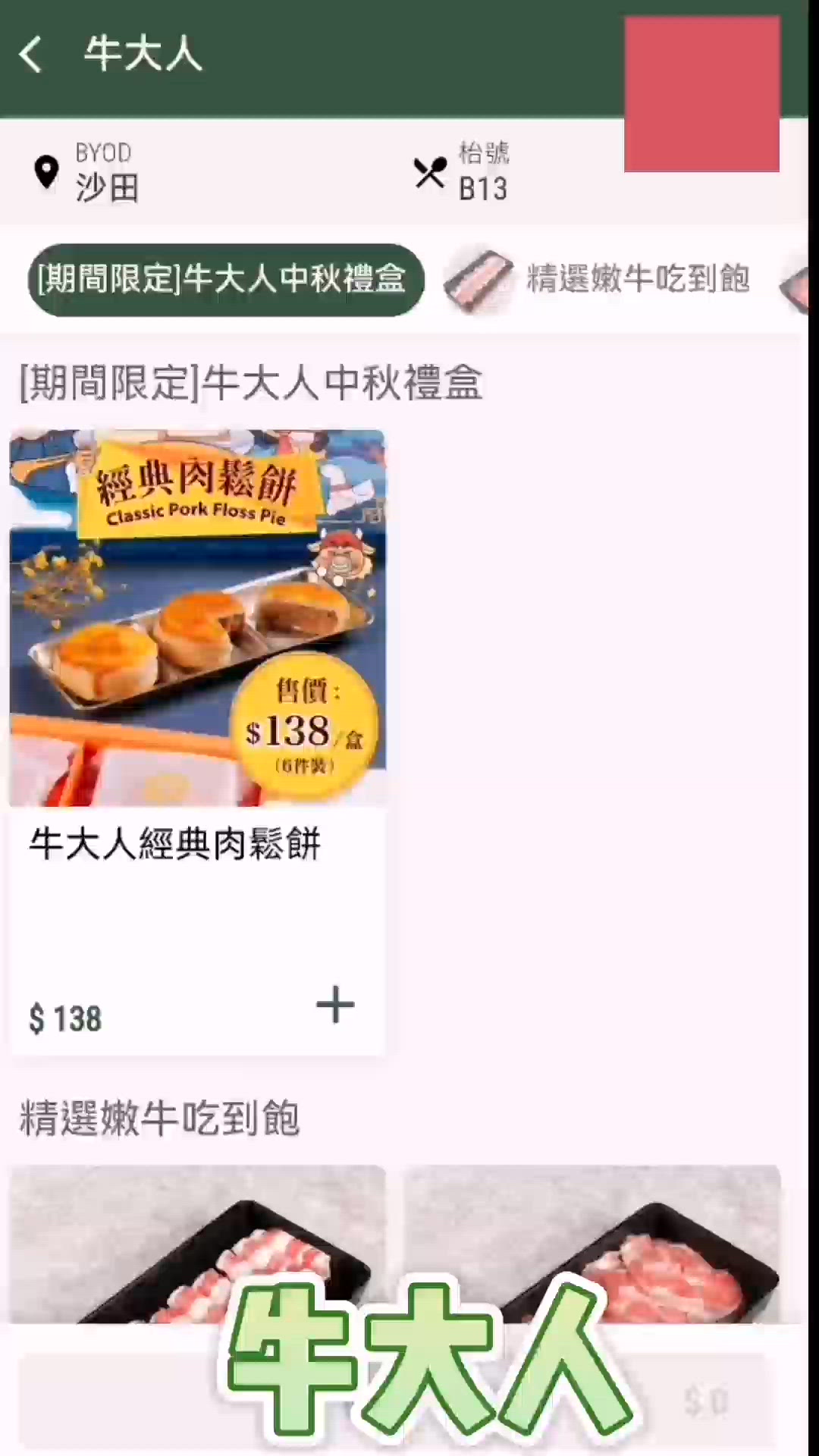Select the [期間限定]牛大人中秋禮盒 category chip
The width and height of the screenshot is (819, 1456).
pos(225,280)
